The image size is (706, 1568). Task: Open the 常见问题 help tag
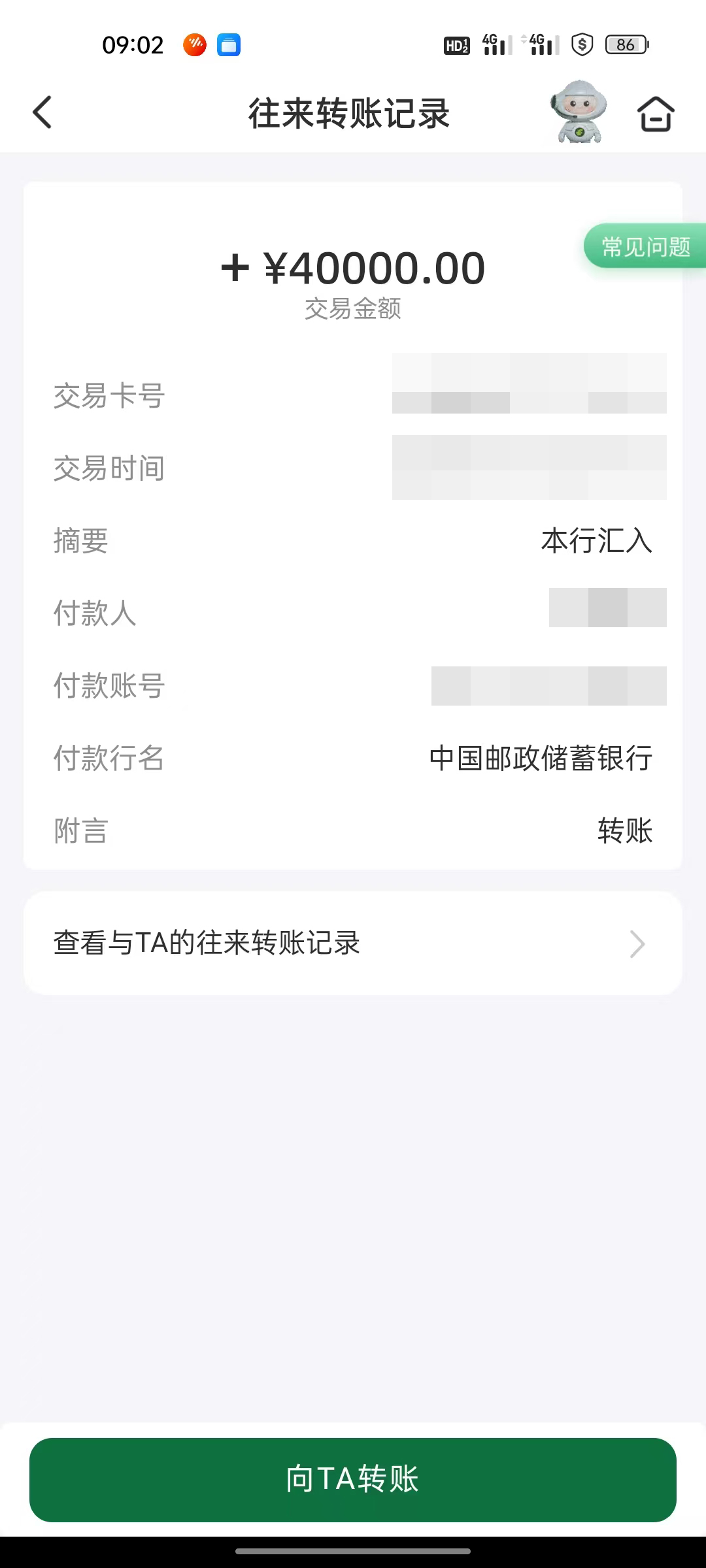click(x=645, y=246)
